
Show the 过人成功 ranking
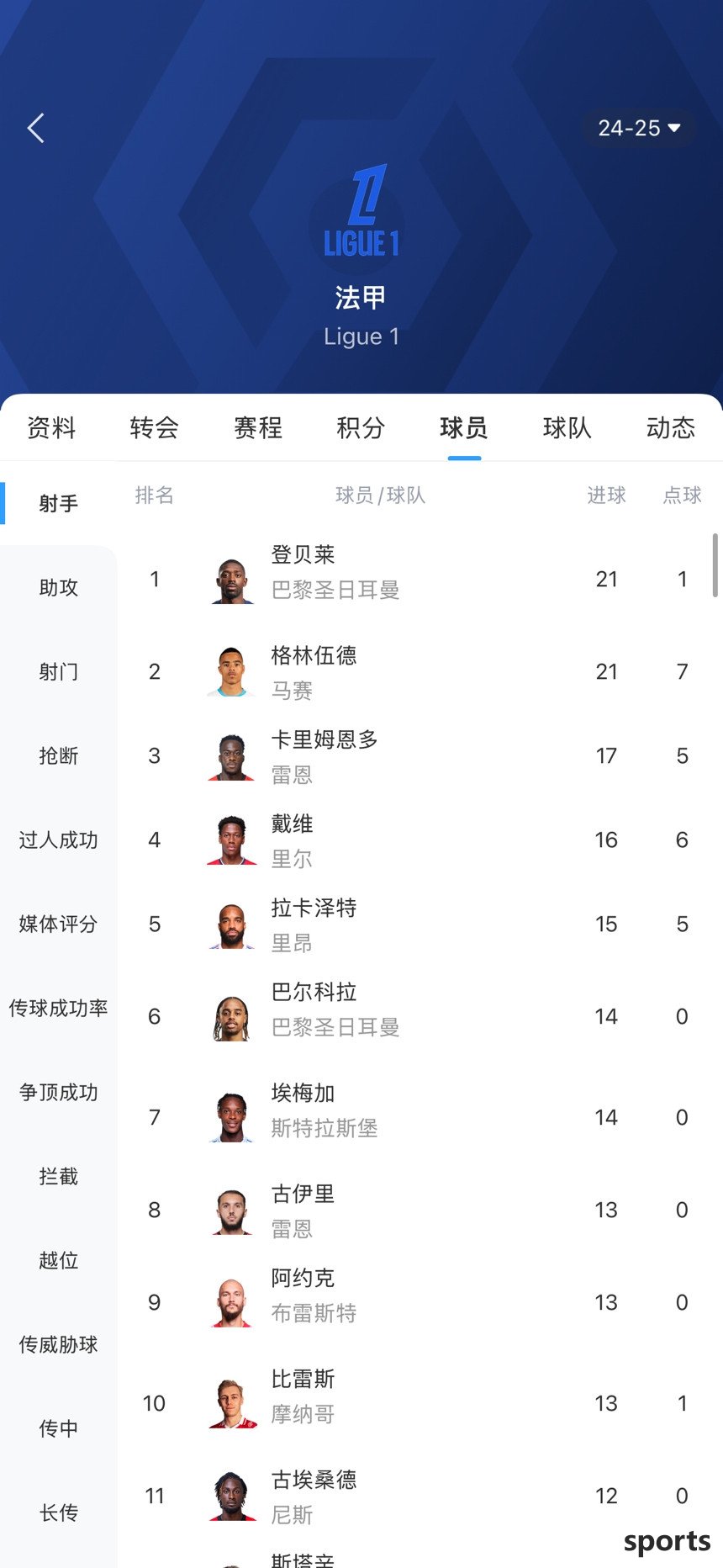pos(59,840)
